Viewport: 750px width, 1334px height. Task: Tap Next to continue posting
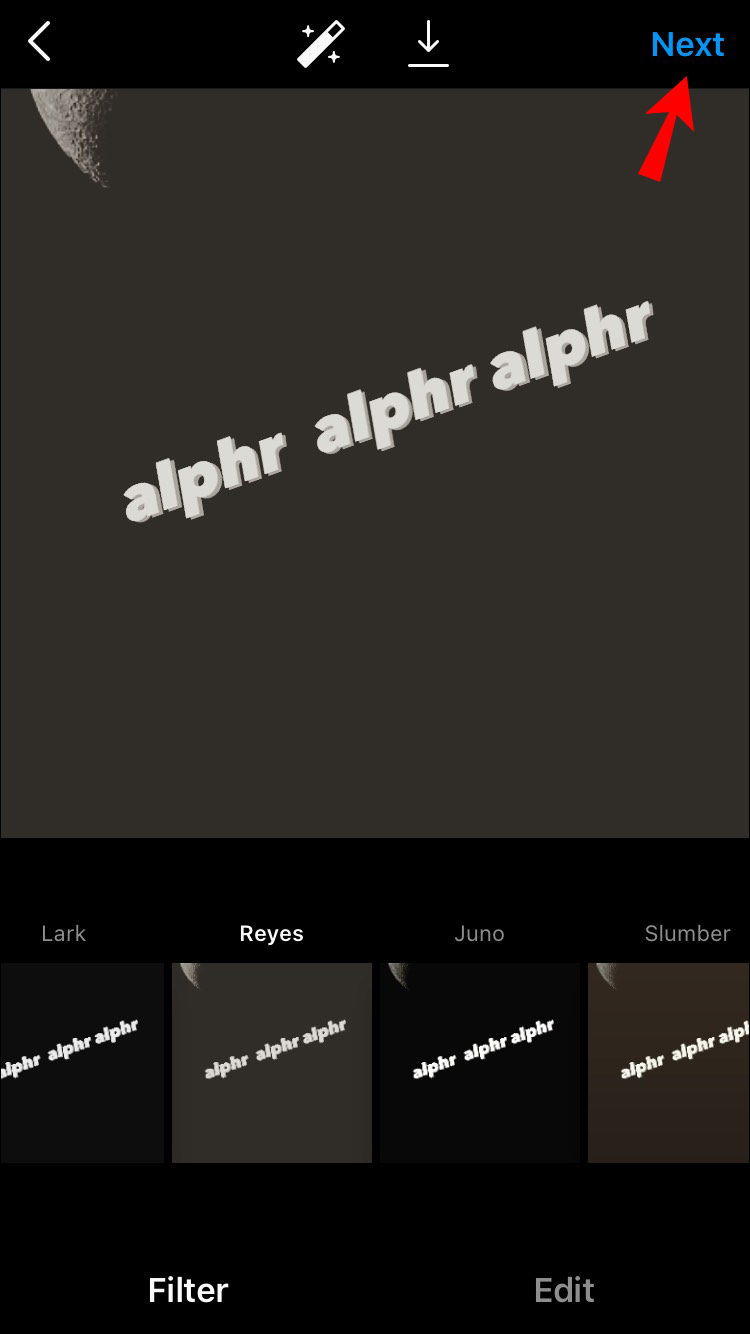[x=687, y=45]
